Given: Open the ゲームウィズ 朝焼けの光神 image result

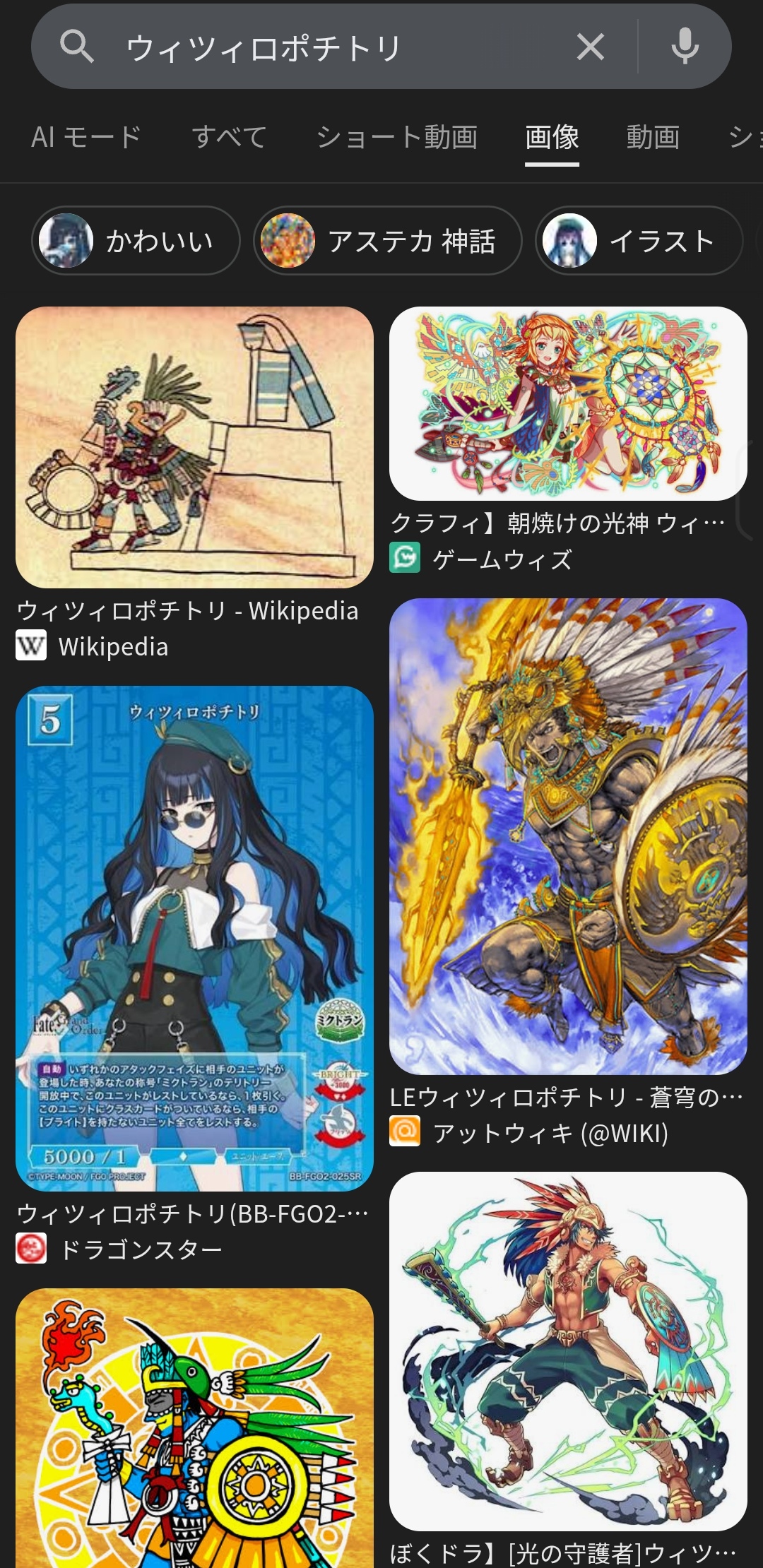Looking at the screenshot, I should (x=568, y=403).
